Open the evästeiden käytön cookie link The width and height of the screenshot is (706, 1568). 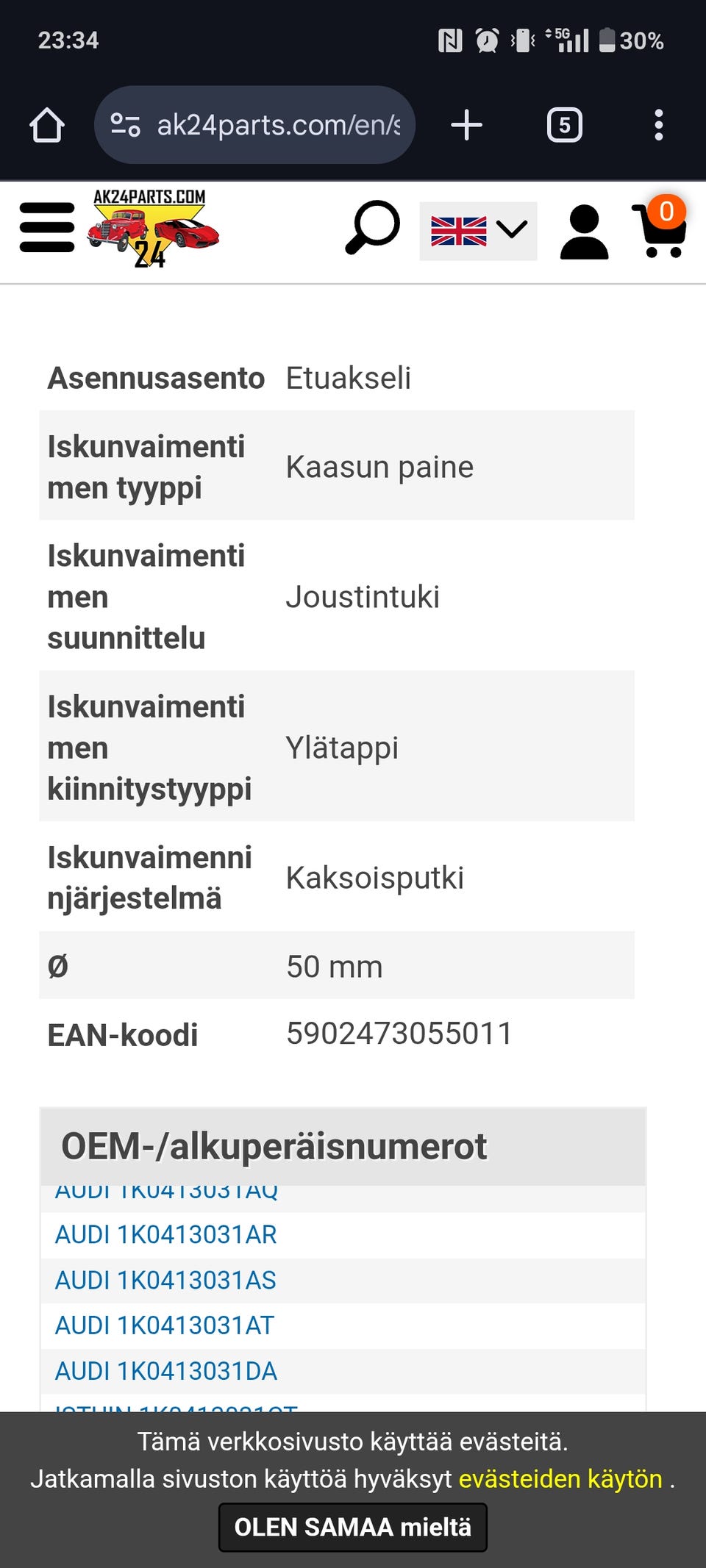(560, 1479)
